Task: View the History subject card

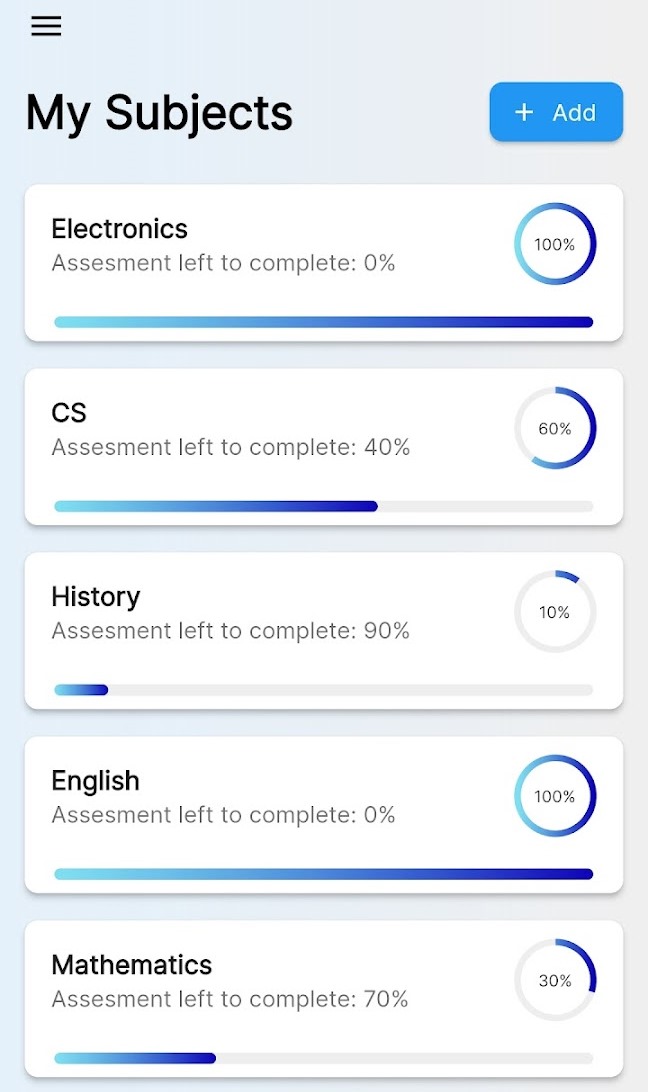Action: [323, 630]
